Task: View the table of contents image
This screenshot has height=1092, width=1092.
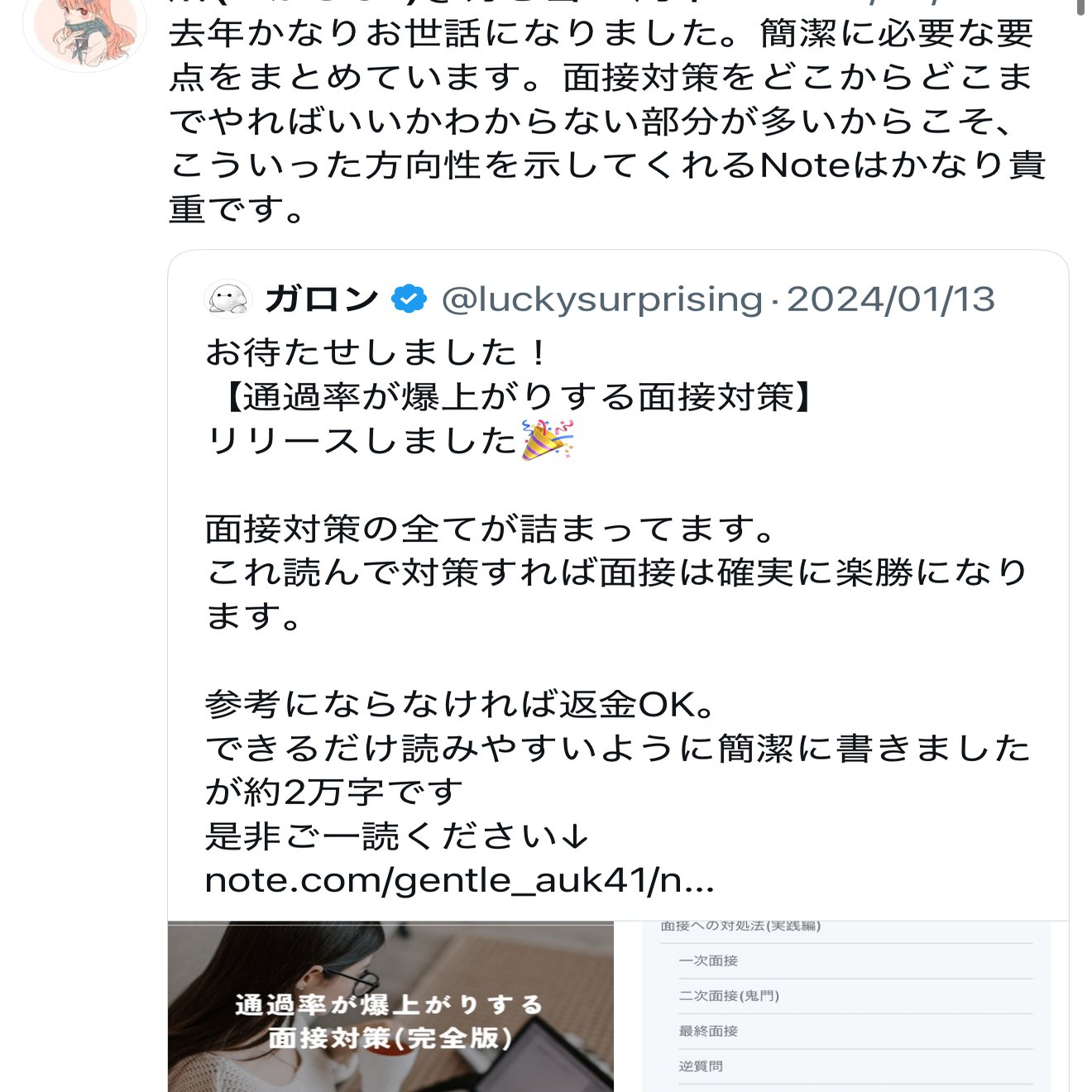Action: (845, 1006)
